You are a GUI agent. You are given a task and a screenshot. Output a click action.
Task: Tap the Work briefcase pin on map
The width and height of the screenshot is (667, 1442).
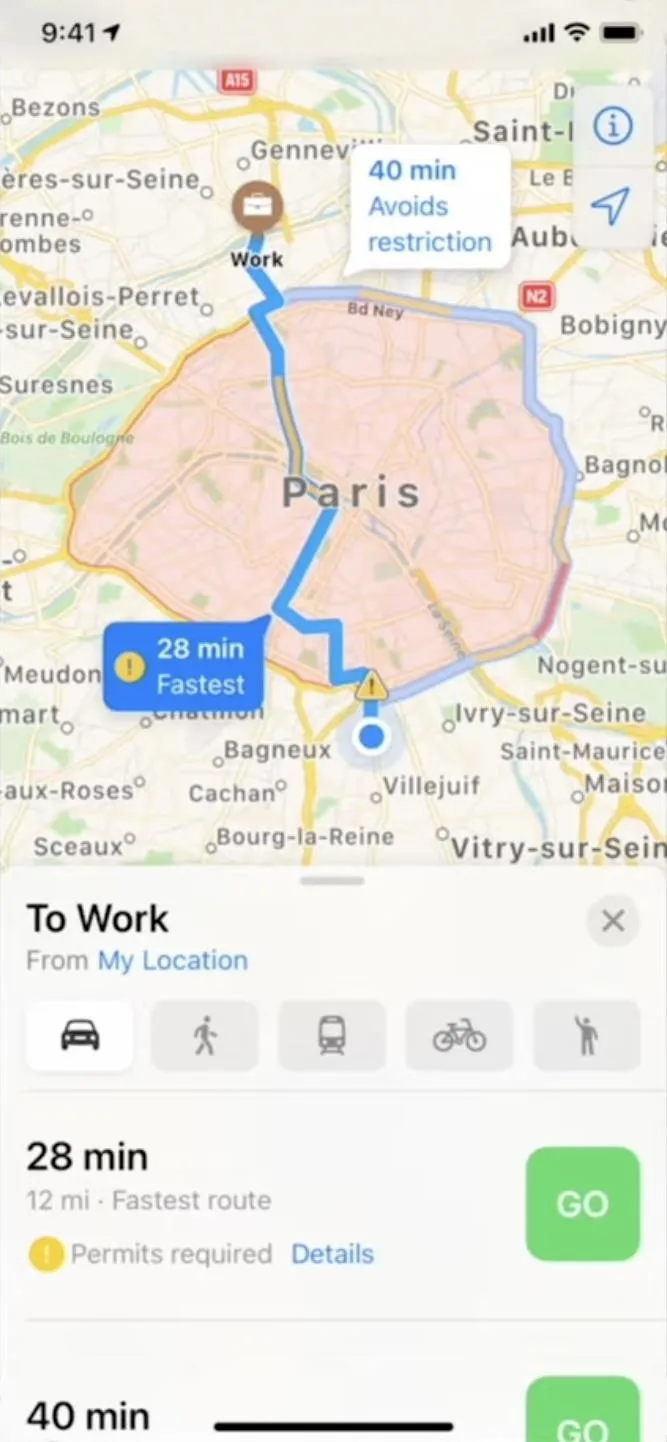(x=257, y=208)
